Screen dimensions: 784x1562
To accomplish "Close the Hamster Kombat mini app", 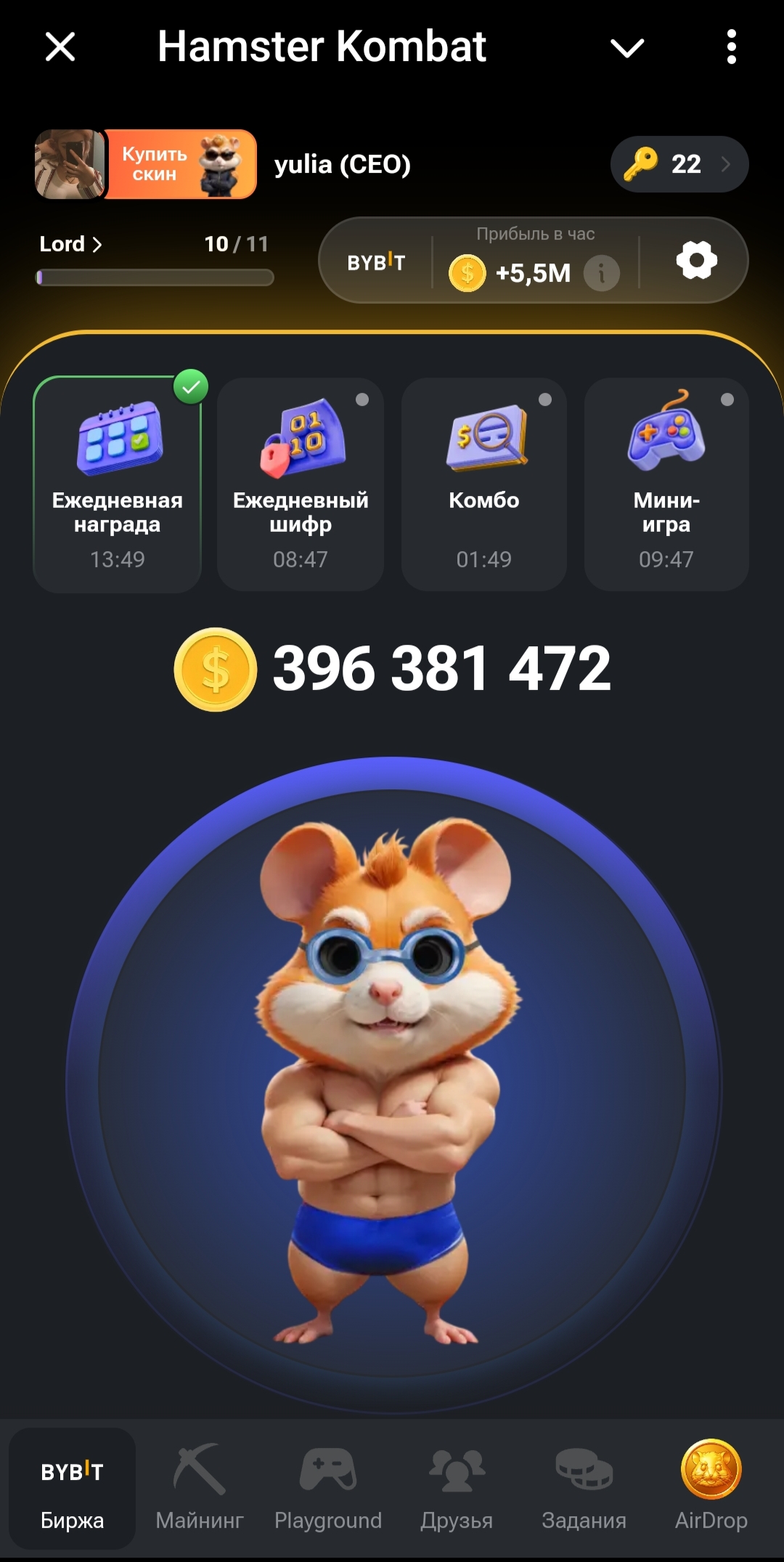I will [60, 47].
